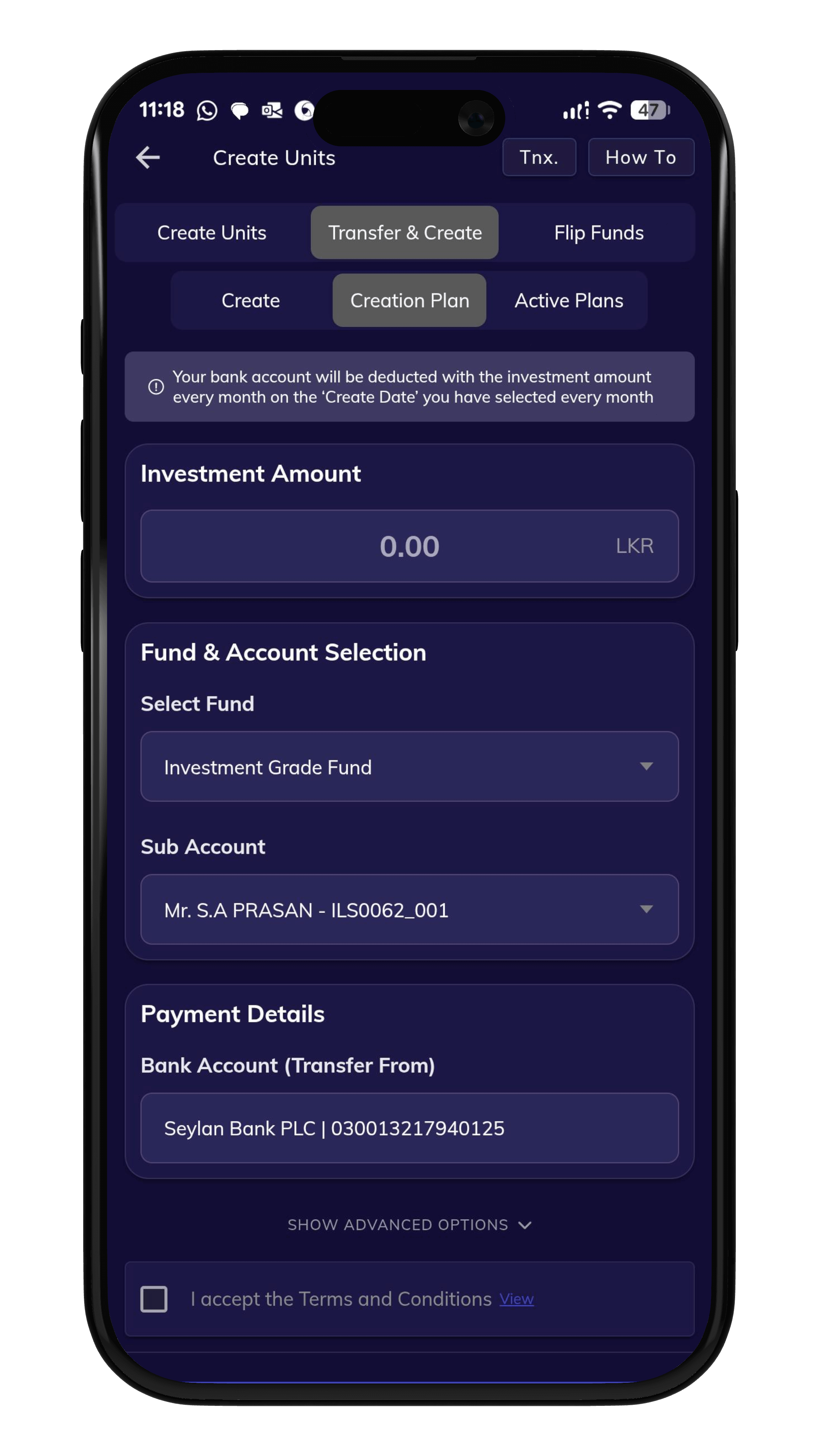The width and height of the screenshot is (819, 1456).
Task: Switch to the Create sub-tab
Action: coord(250,301)
